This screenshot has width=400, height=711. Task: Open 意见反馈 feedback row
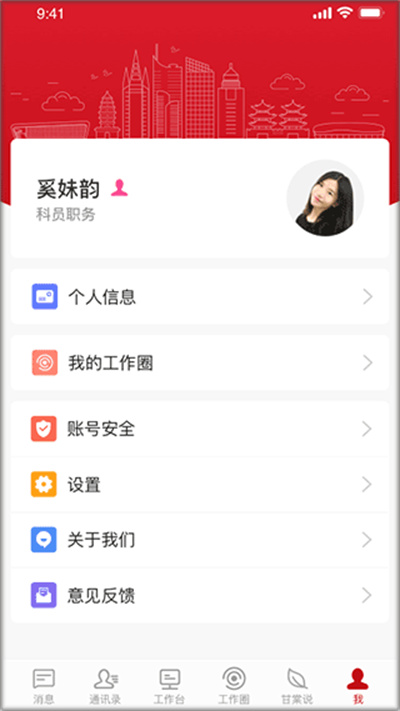pos(200,595)
